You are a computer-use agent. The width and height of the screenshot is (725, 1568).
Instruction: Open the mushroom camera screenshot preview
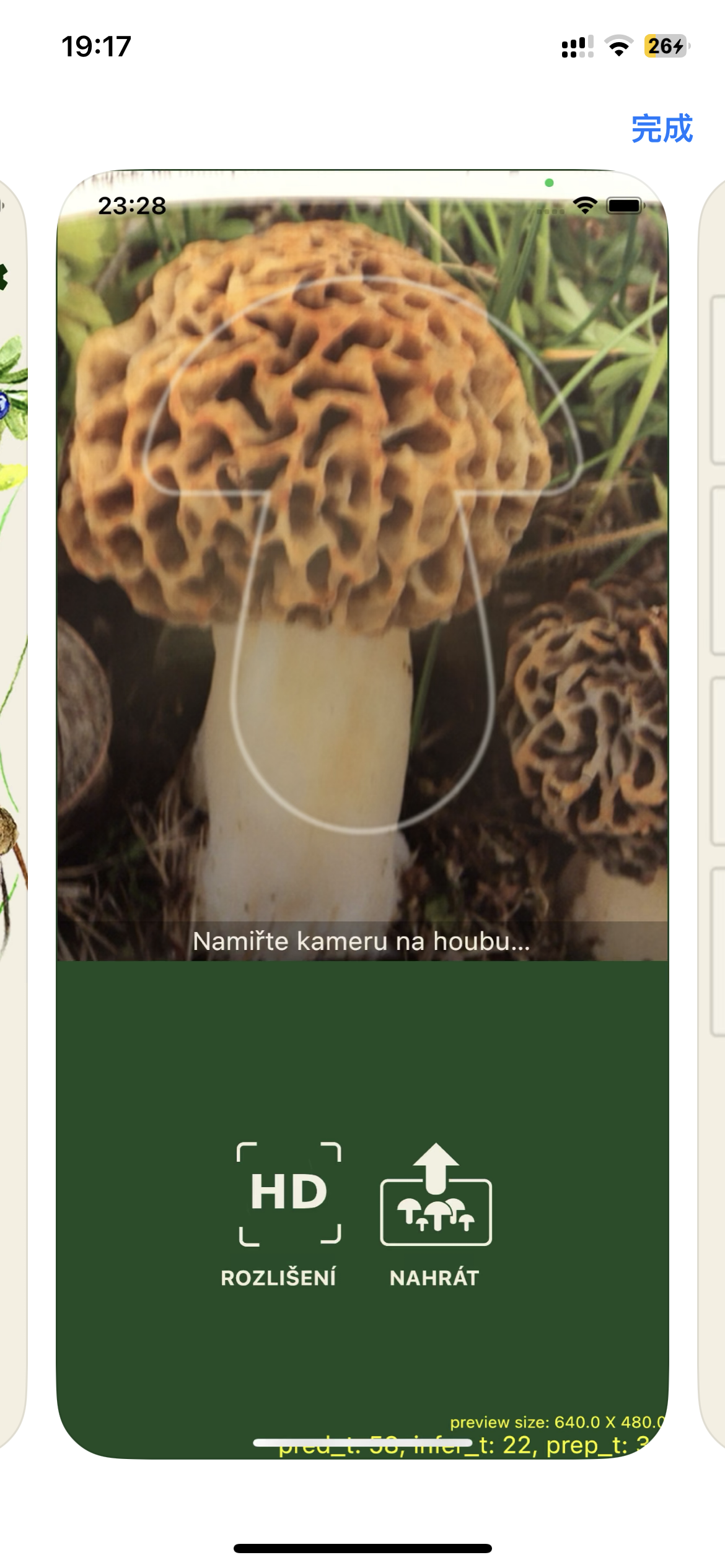point(362,814)
